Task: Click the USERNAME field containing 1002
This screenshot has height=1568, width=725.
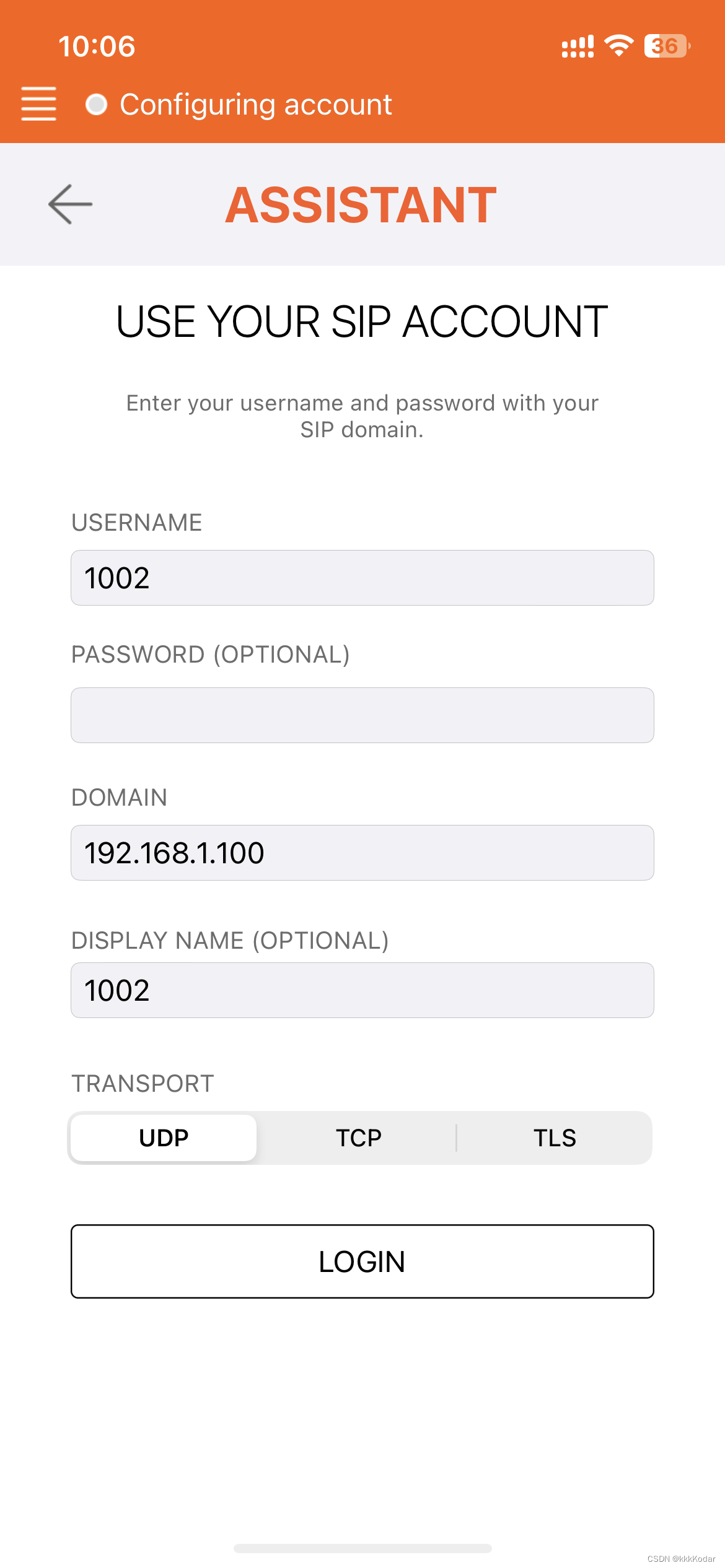Action: pos(361,578)
